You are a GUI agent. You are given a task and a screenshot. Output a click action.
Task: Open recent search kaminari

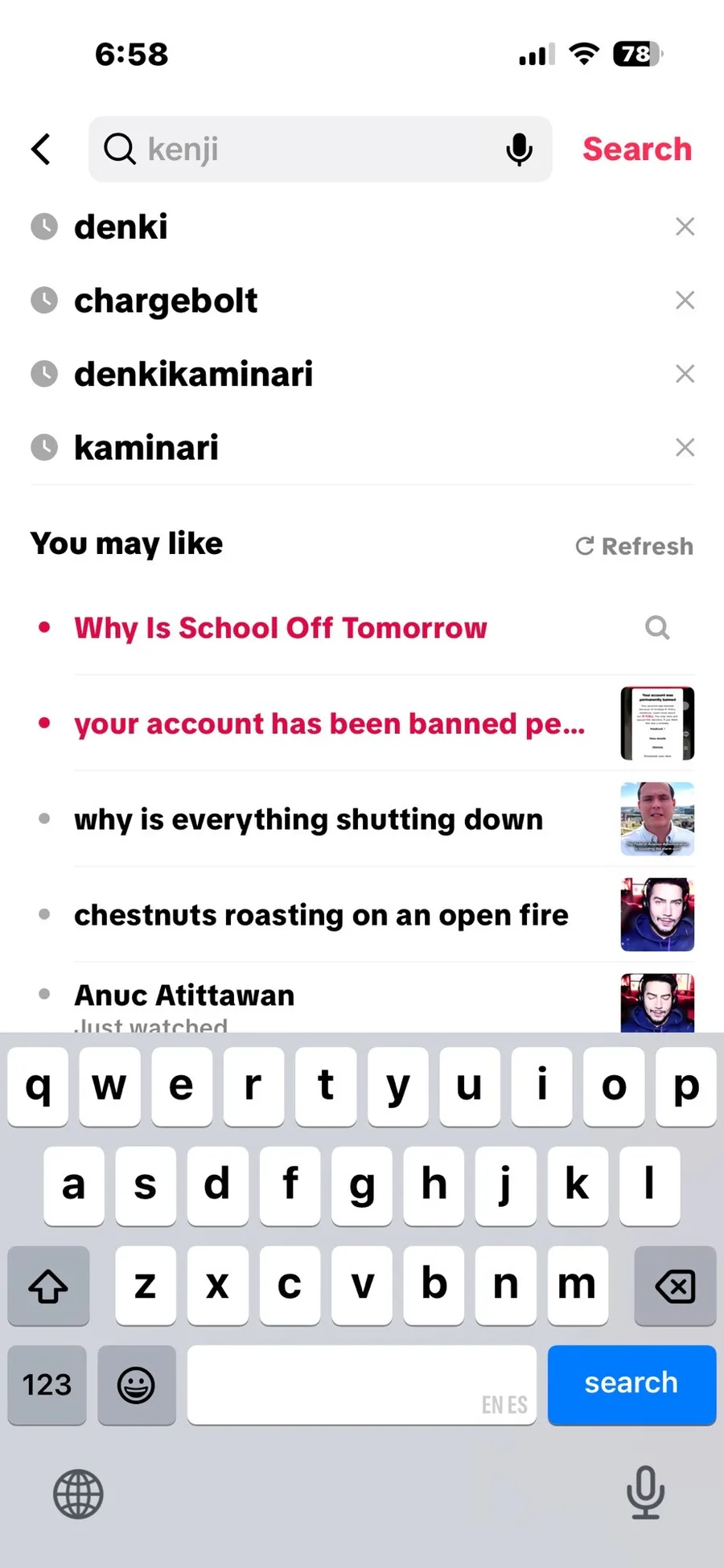(146, 448)
